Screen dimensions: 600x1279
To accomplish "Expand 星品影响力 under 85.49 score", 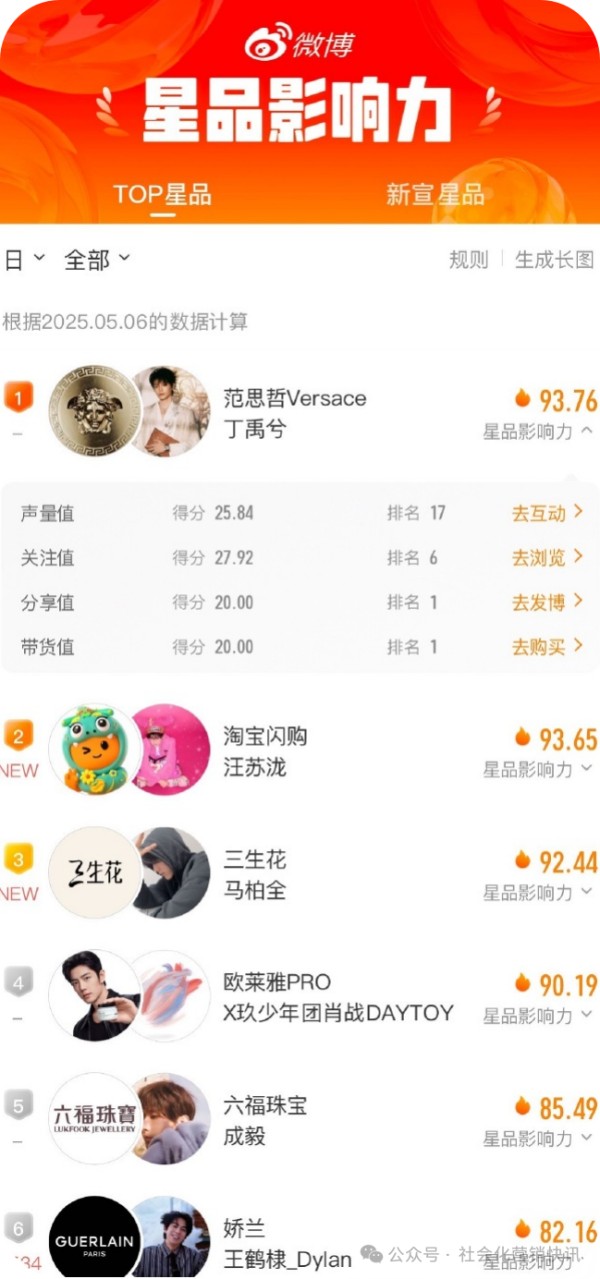I will pyautogui.click(x=539, y=1138).
